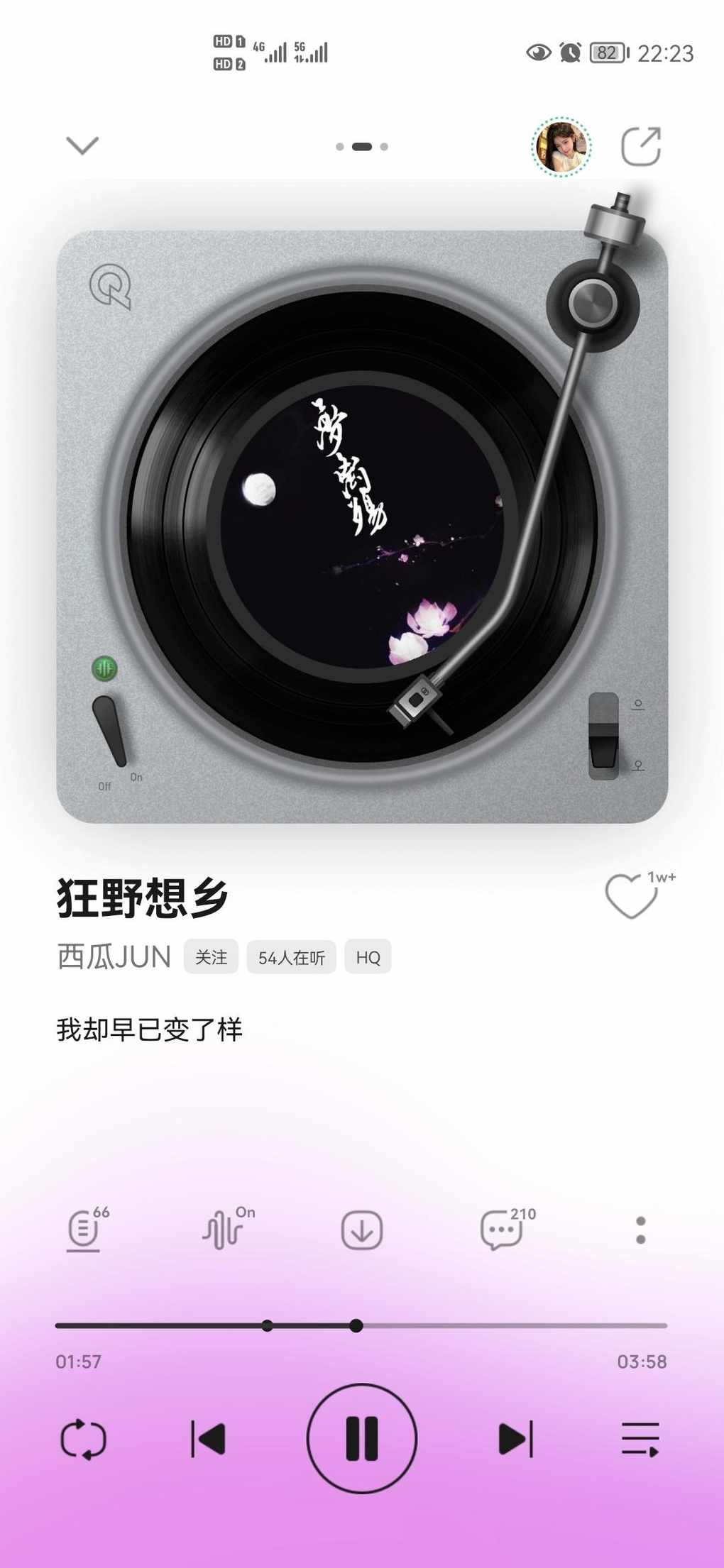724x1568 pixels.
Task: Open the sound effects icon marked On
Action: [224, 1230]
